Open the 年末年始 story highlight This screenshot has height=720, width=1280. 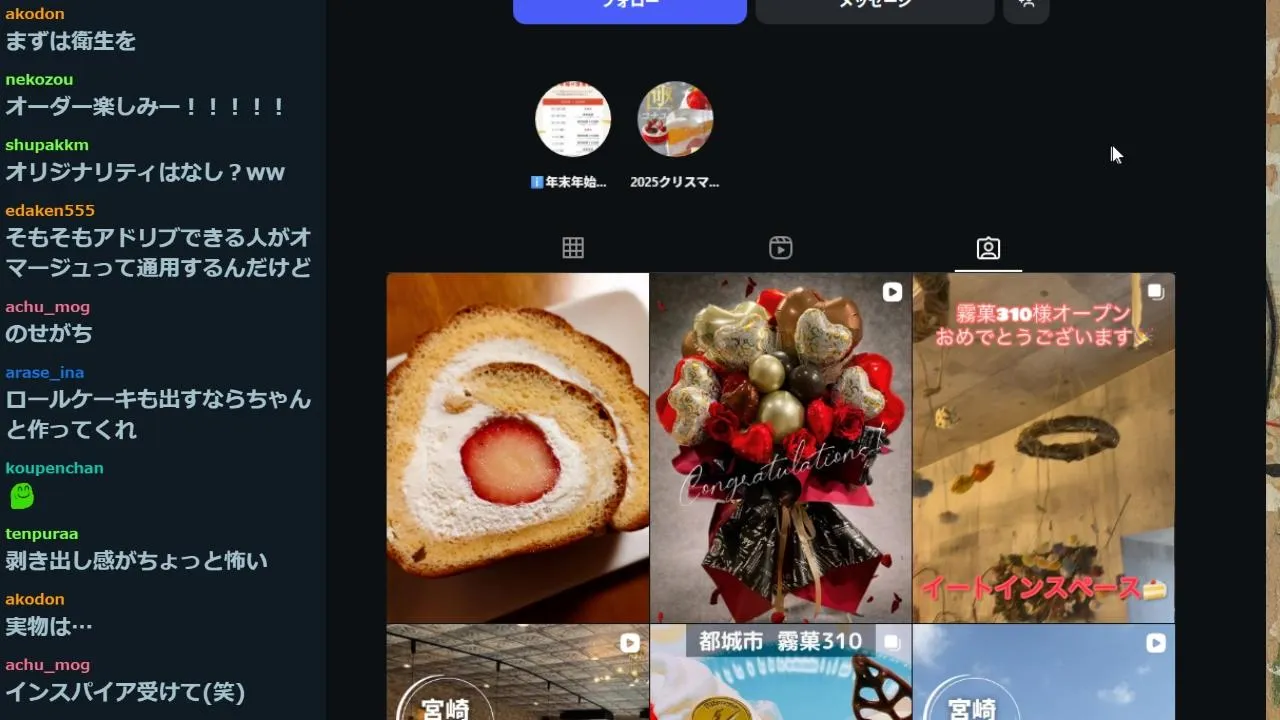coord(573,120)
